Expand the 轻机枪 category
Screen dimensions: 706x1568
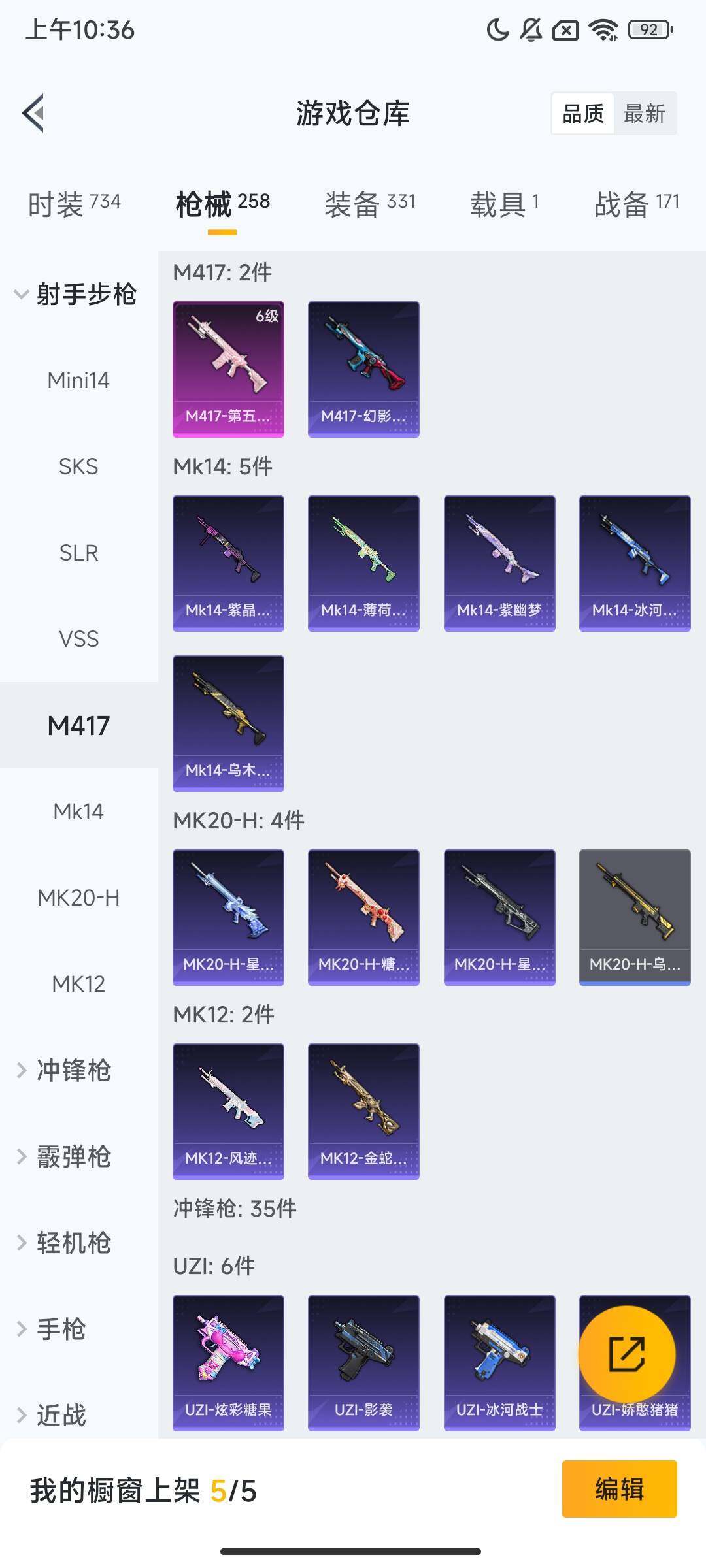(x=65, y=1243)
